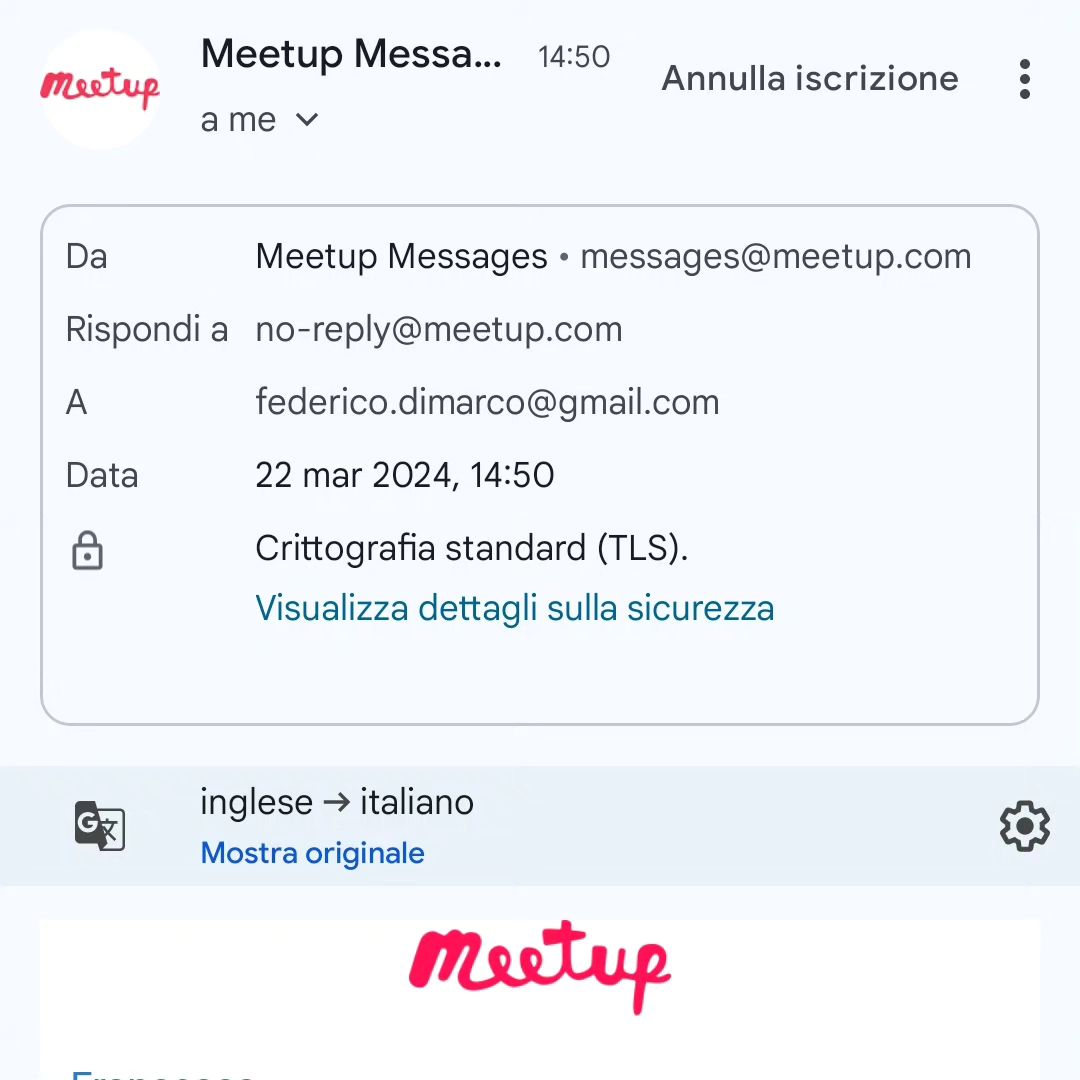
Task: Open the email overflow menu
Action: (1024, 79)
